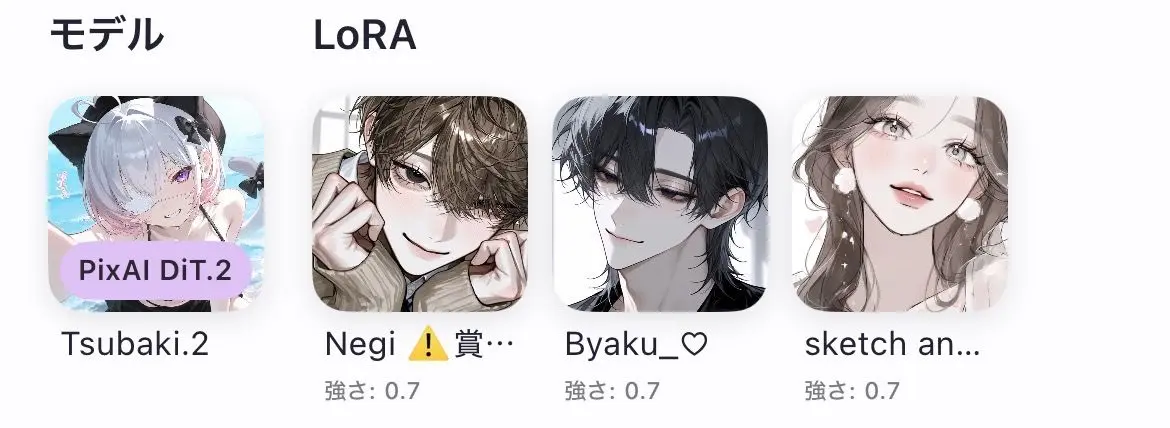This screenshot has height=428, width=1170.
Task: Open the Tsubaki.2 model tile
Action: tap(156, 204)
